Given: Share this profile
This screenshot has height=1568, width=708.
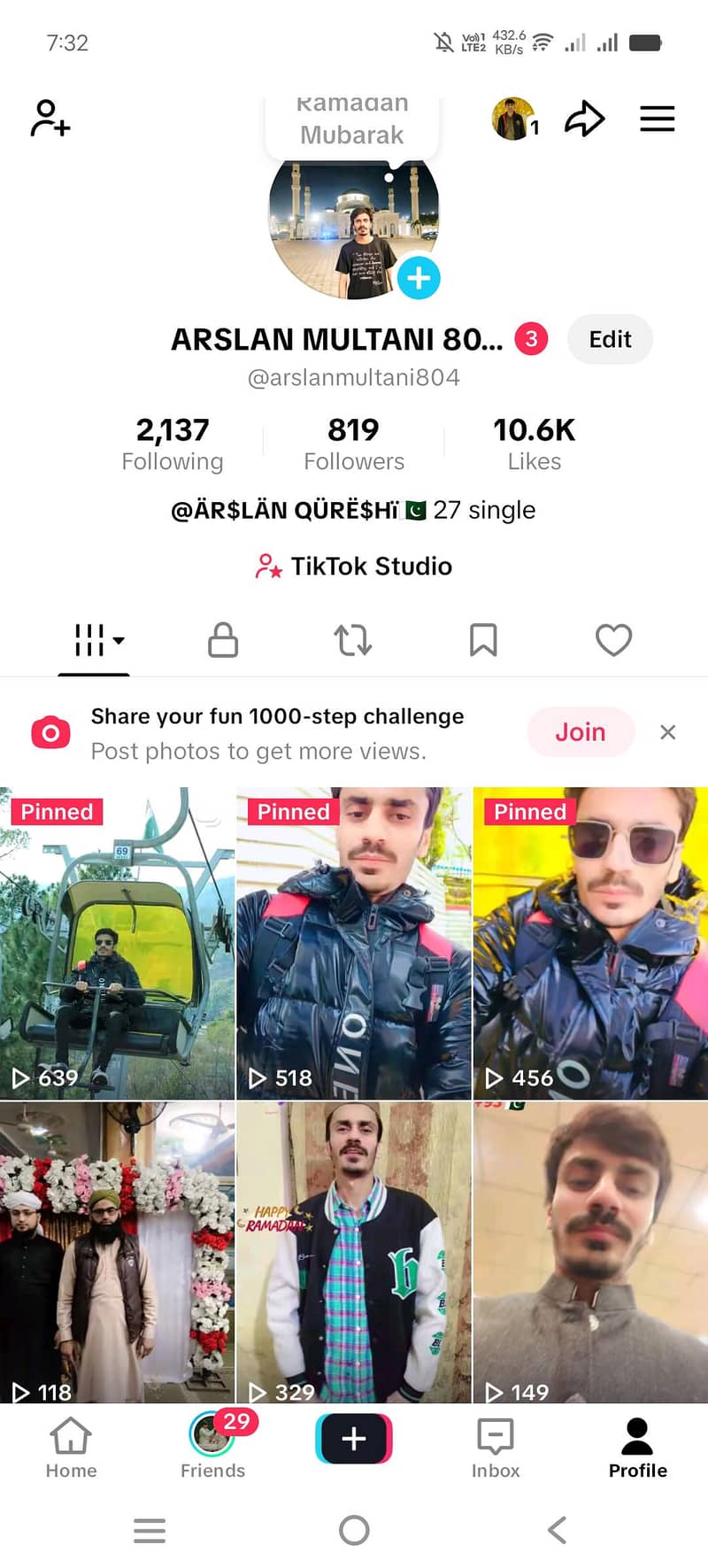Looking at the screenshot, I should [585, 119].
